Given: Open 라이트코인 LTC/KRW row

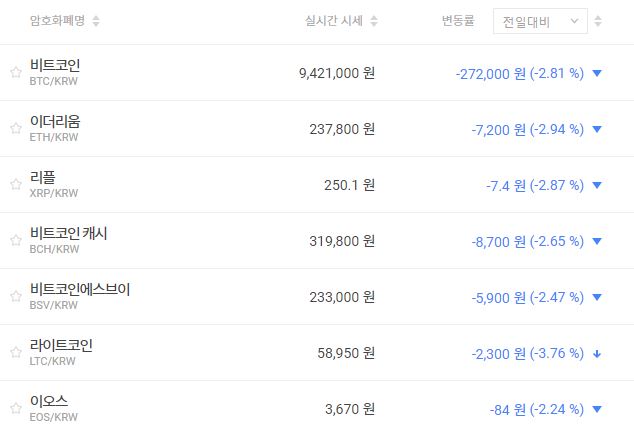Looking at the screenshot, I should [x=62, y=352].
